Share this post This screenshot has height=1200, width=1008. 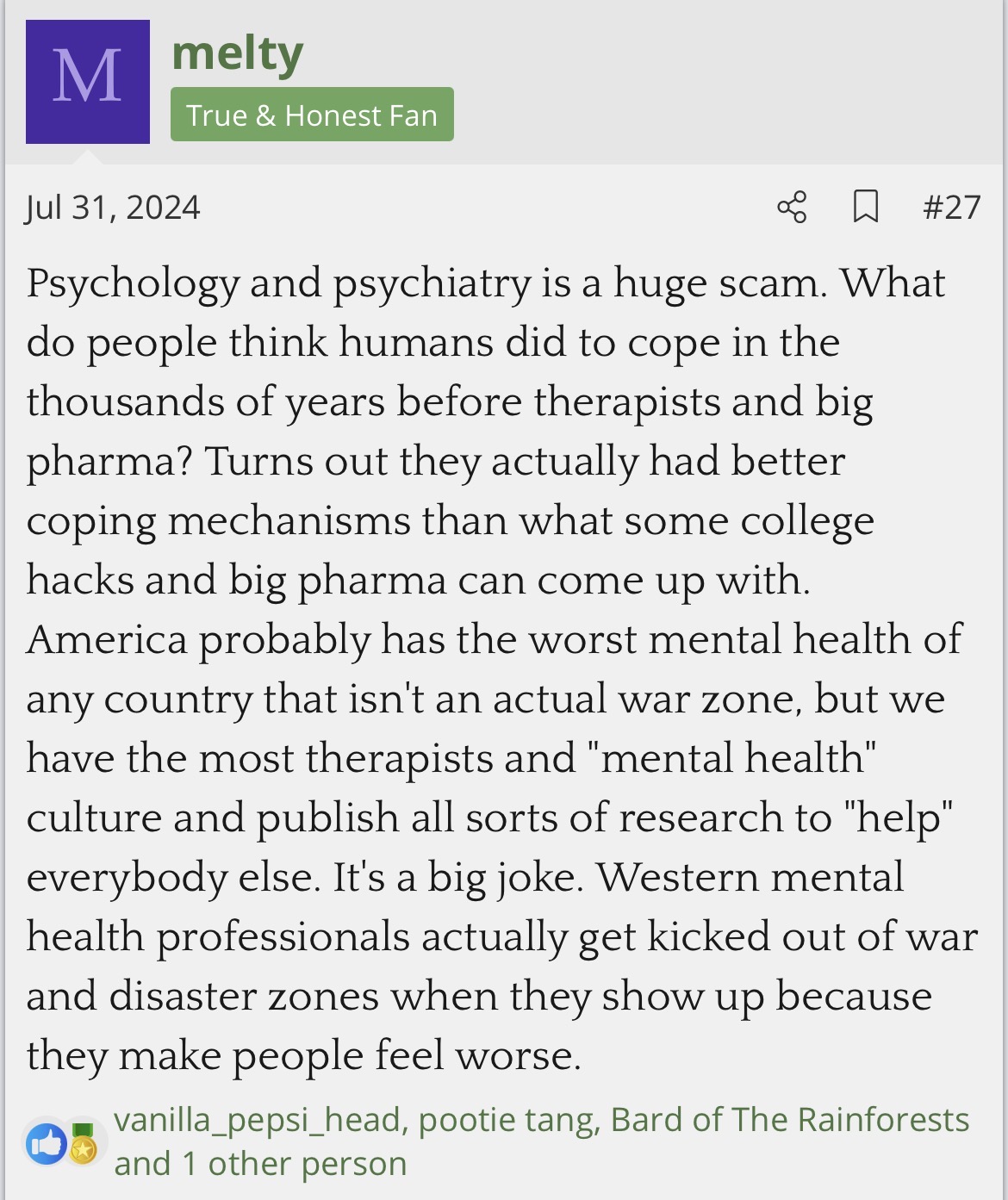click(792, 207)
